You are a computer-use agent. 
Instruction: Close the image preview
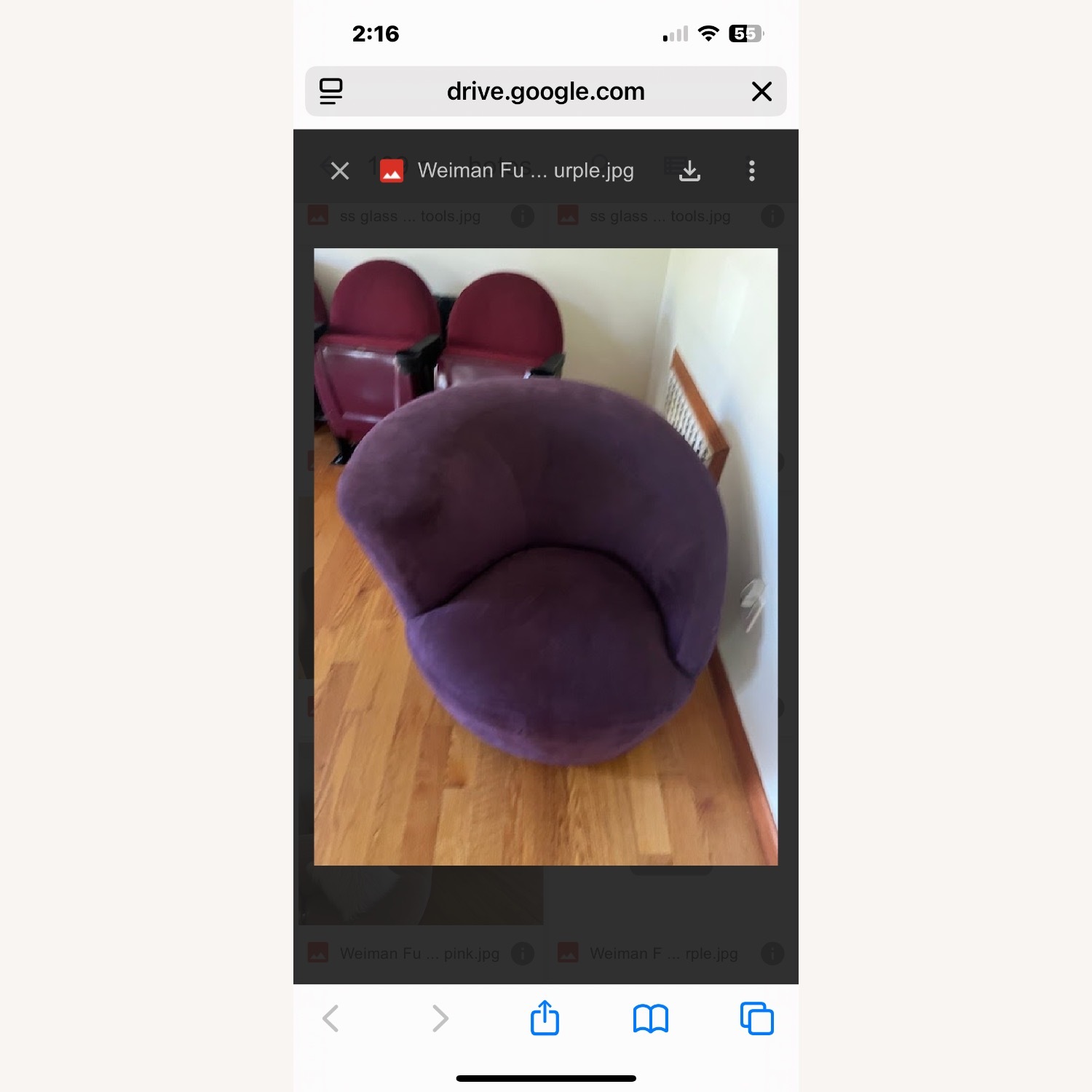(x=339, y=171)
